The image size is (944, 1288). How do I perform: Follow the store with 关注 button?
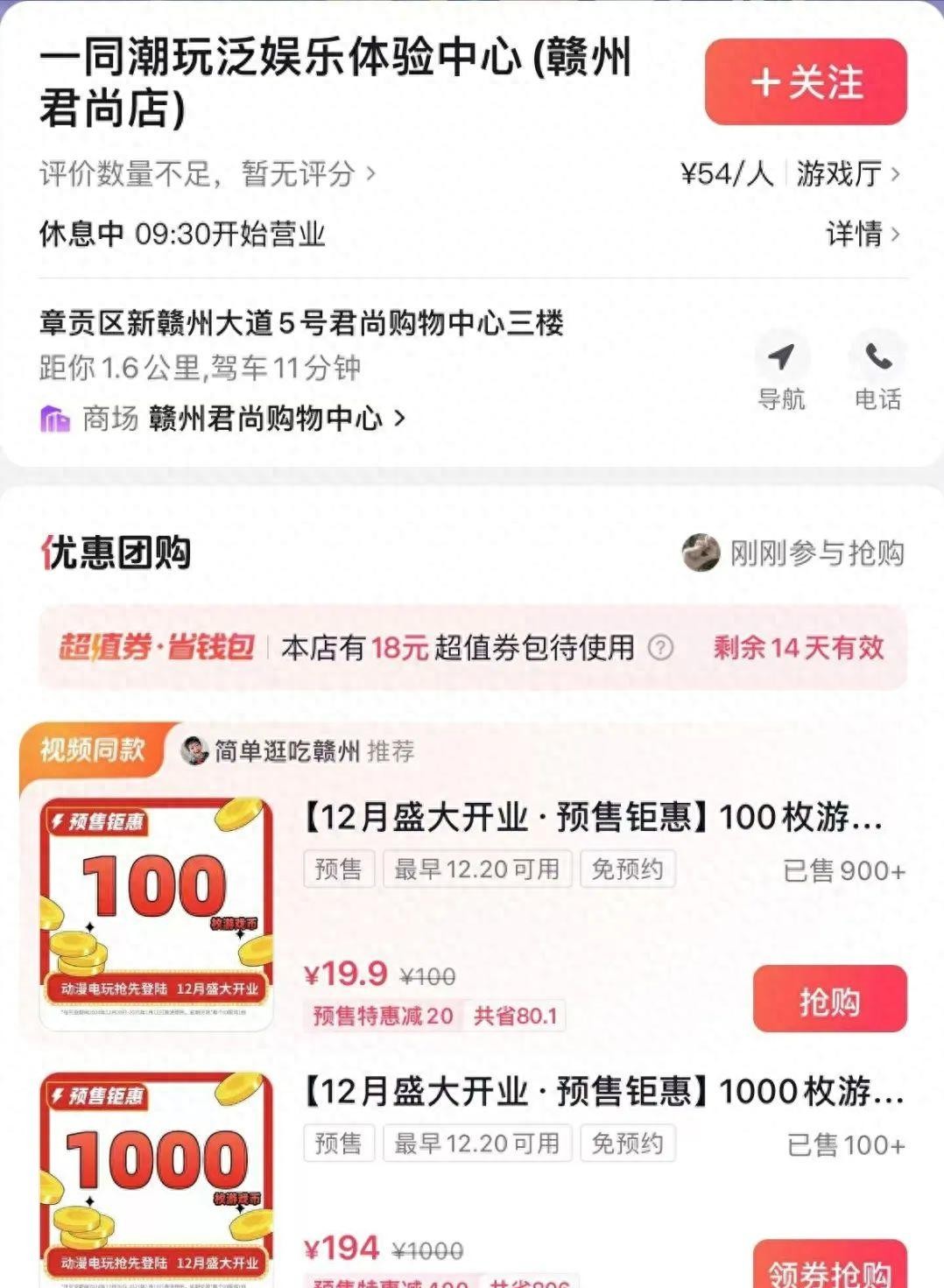pos(805,82)
